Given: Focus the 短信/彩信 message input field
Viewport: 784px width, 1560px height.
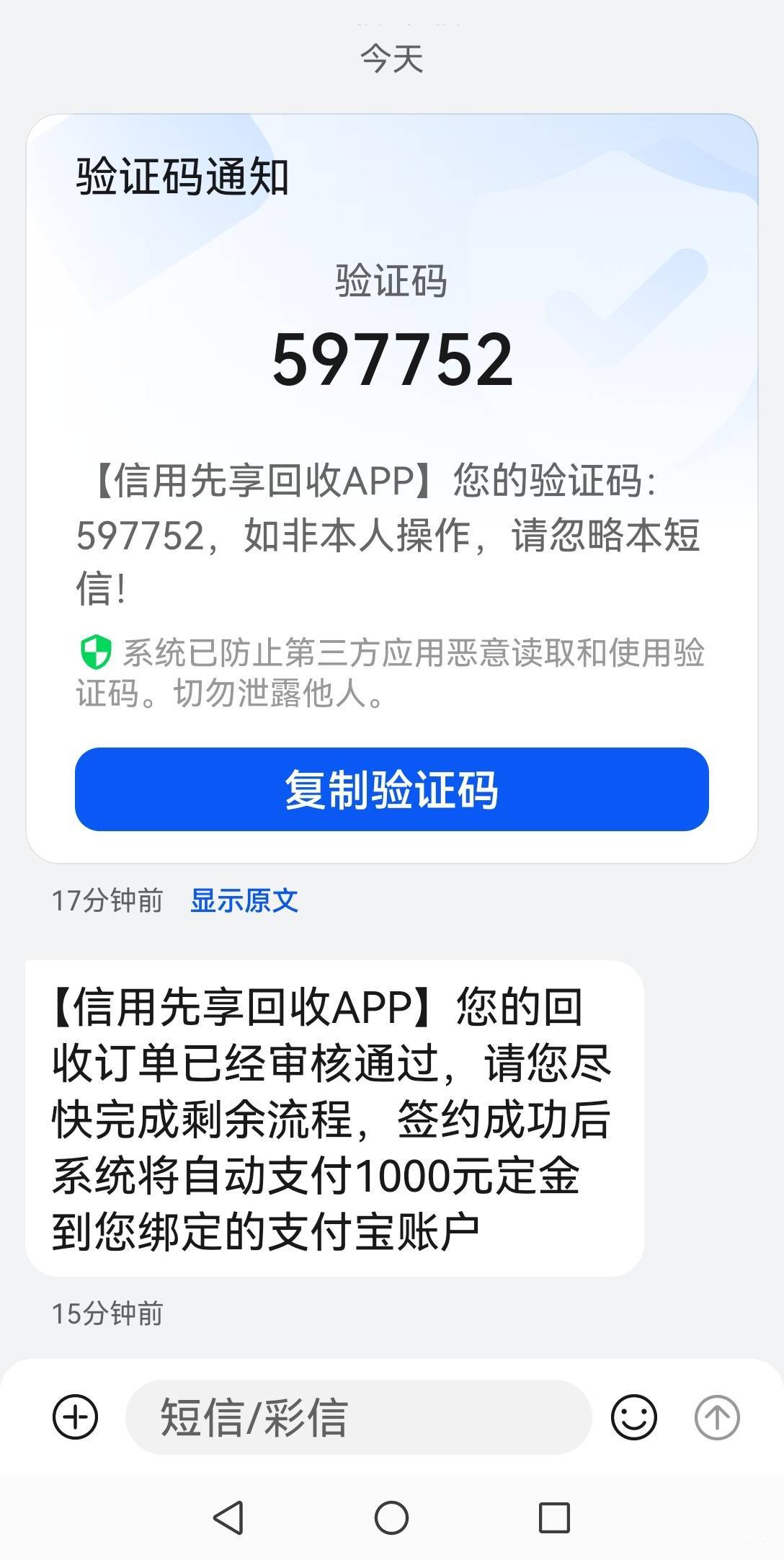Looking at the screenshot, I should (358, 1417).
